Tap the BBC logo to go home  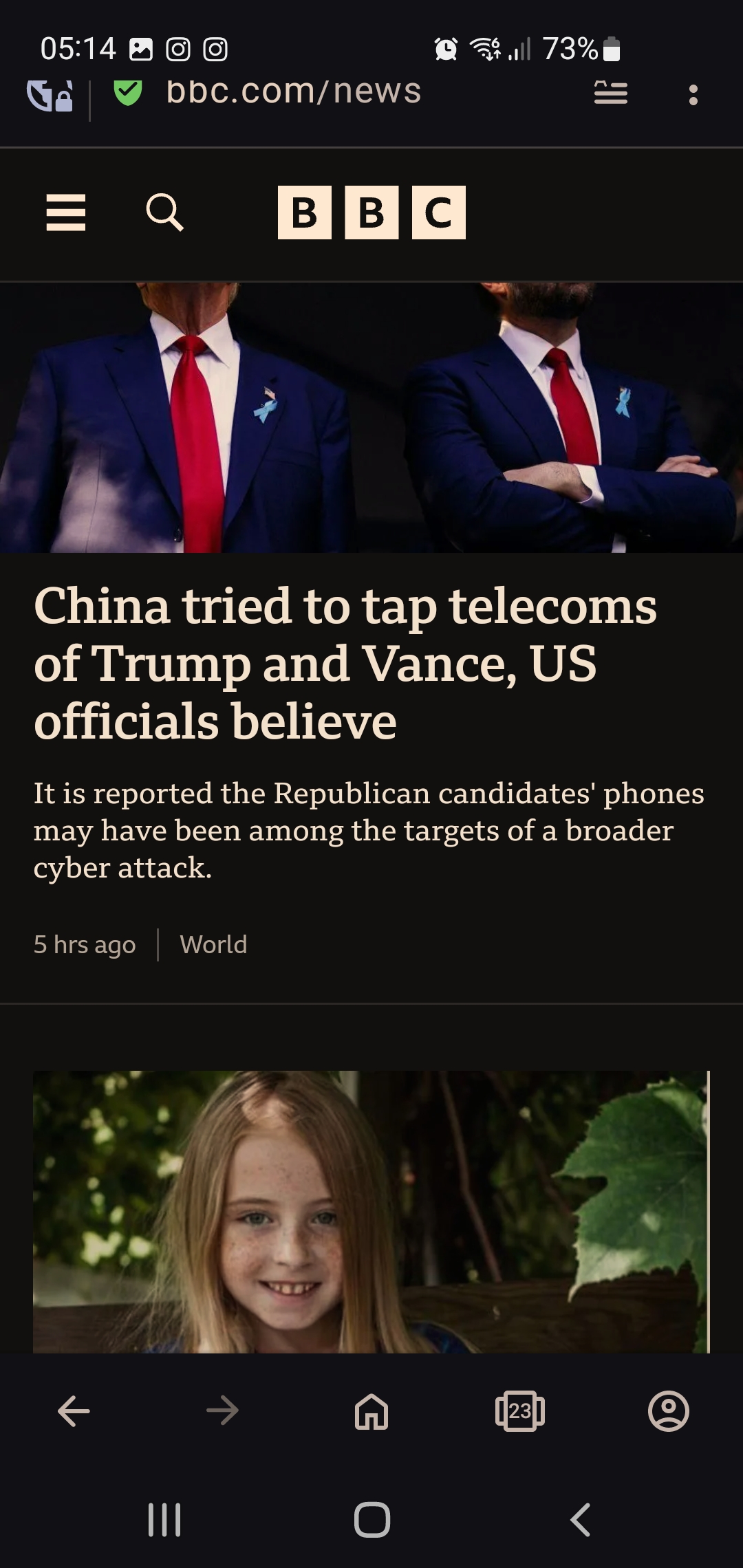point(371,213)
